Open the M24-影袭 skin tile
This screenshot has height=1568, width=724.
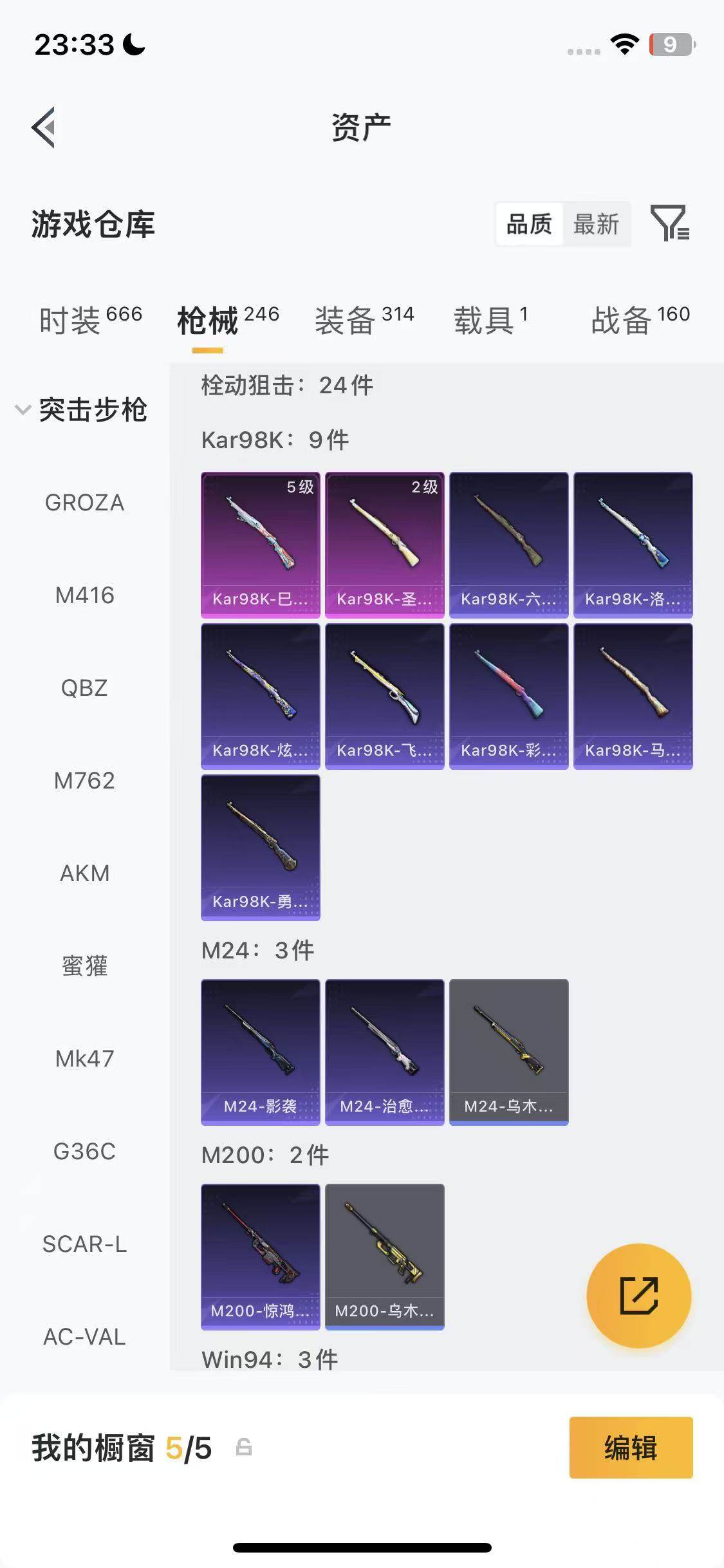point(260,1052)
